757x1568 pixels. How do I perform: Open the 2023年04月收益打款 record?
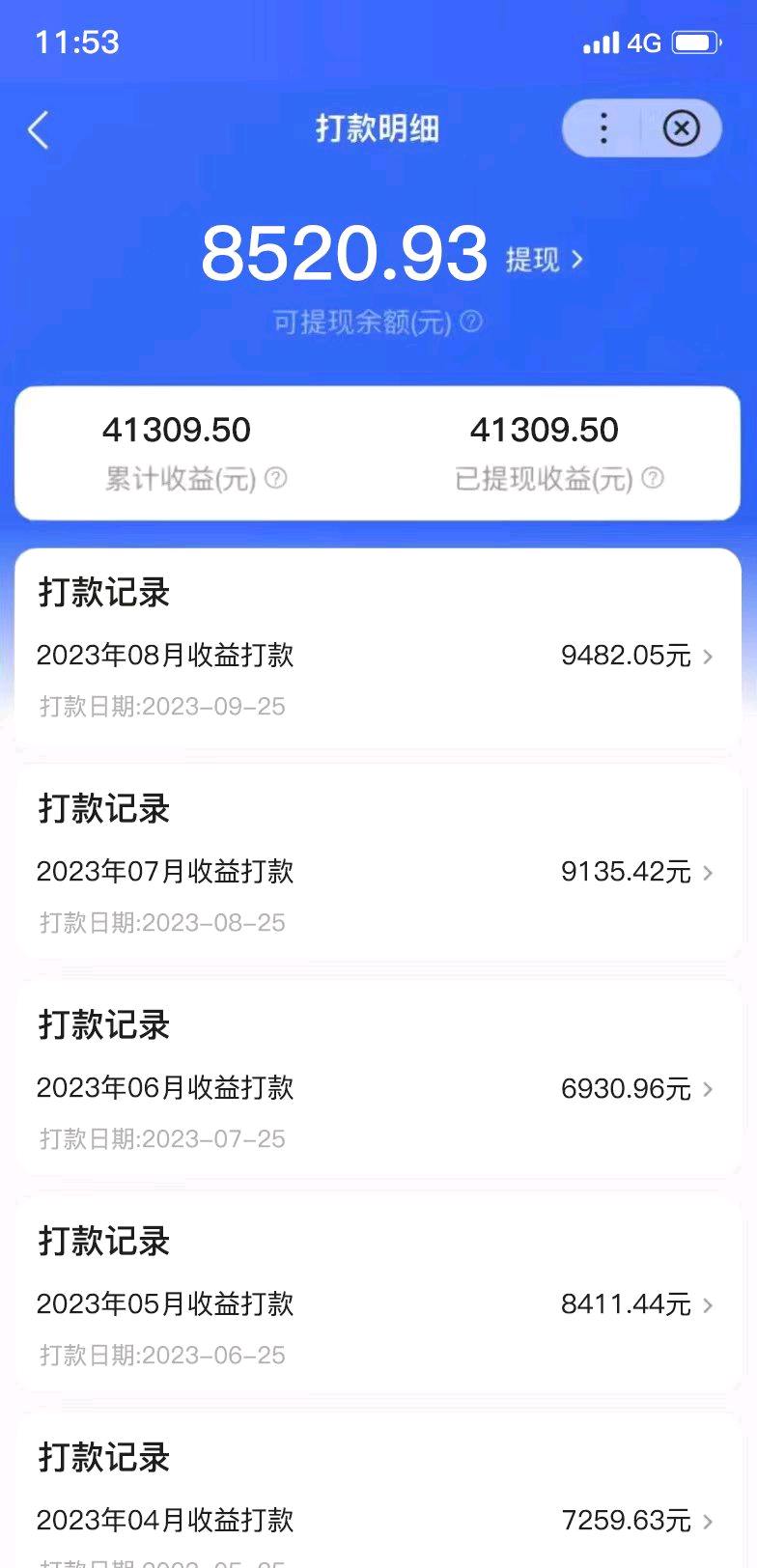(377, 1521)
